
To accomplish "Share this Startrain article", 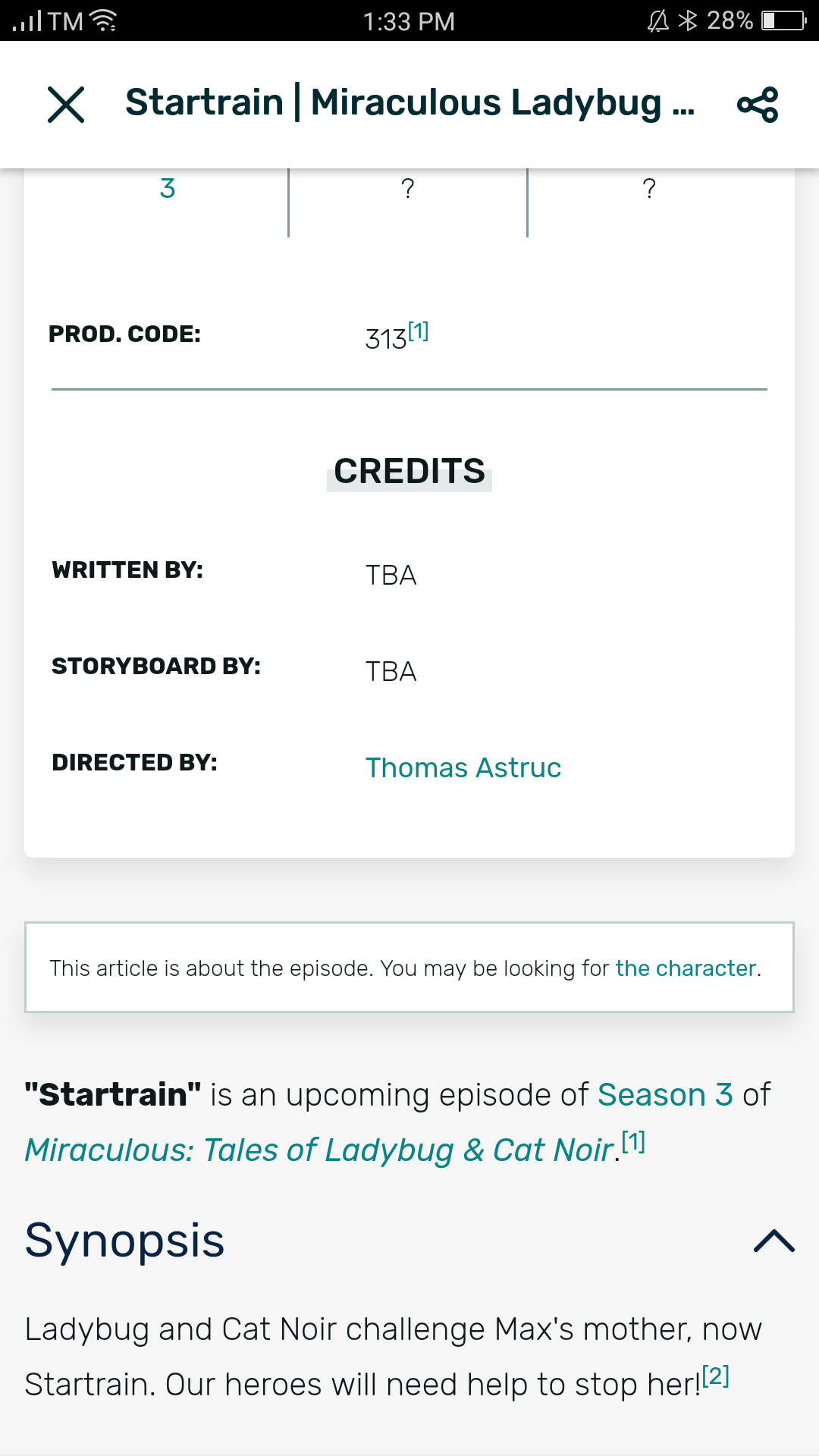I will 757,104.
